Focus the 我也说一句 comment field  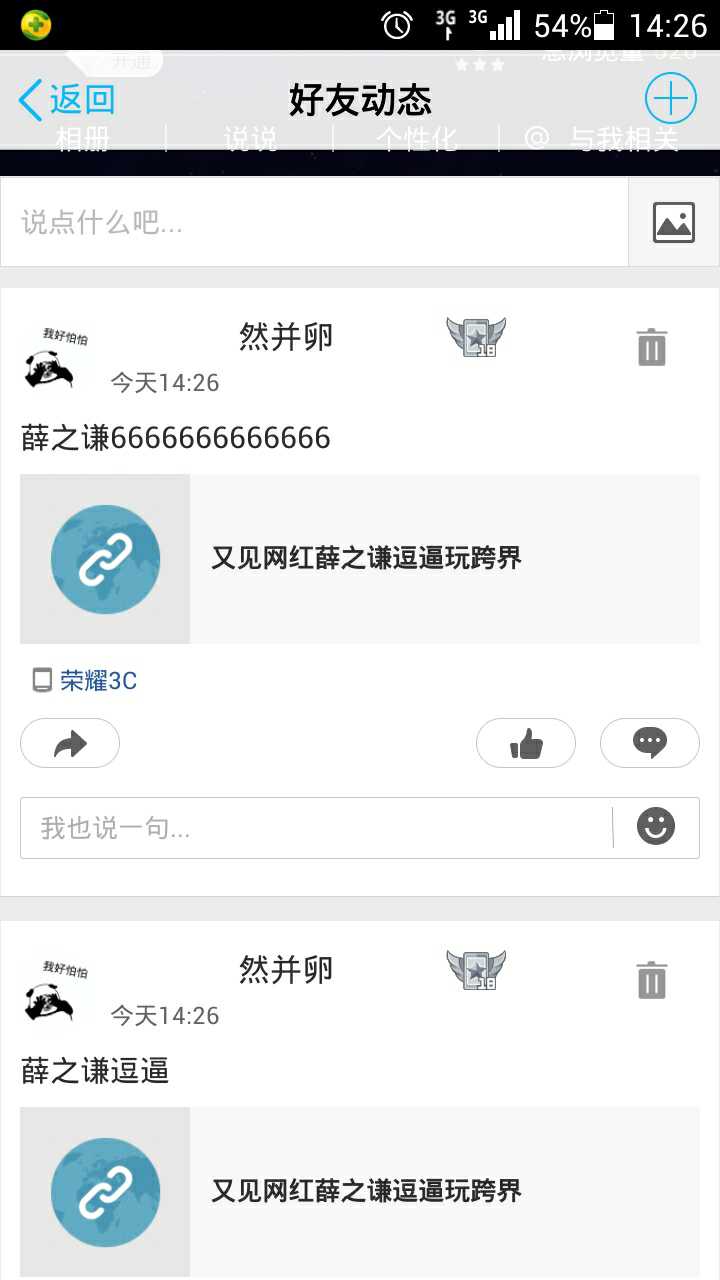pyautogui.click(x=315, y=828)
